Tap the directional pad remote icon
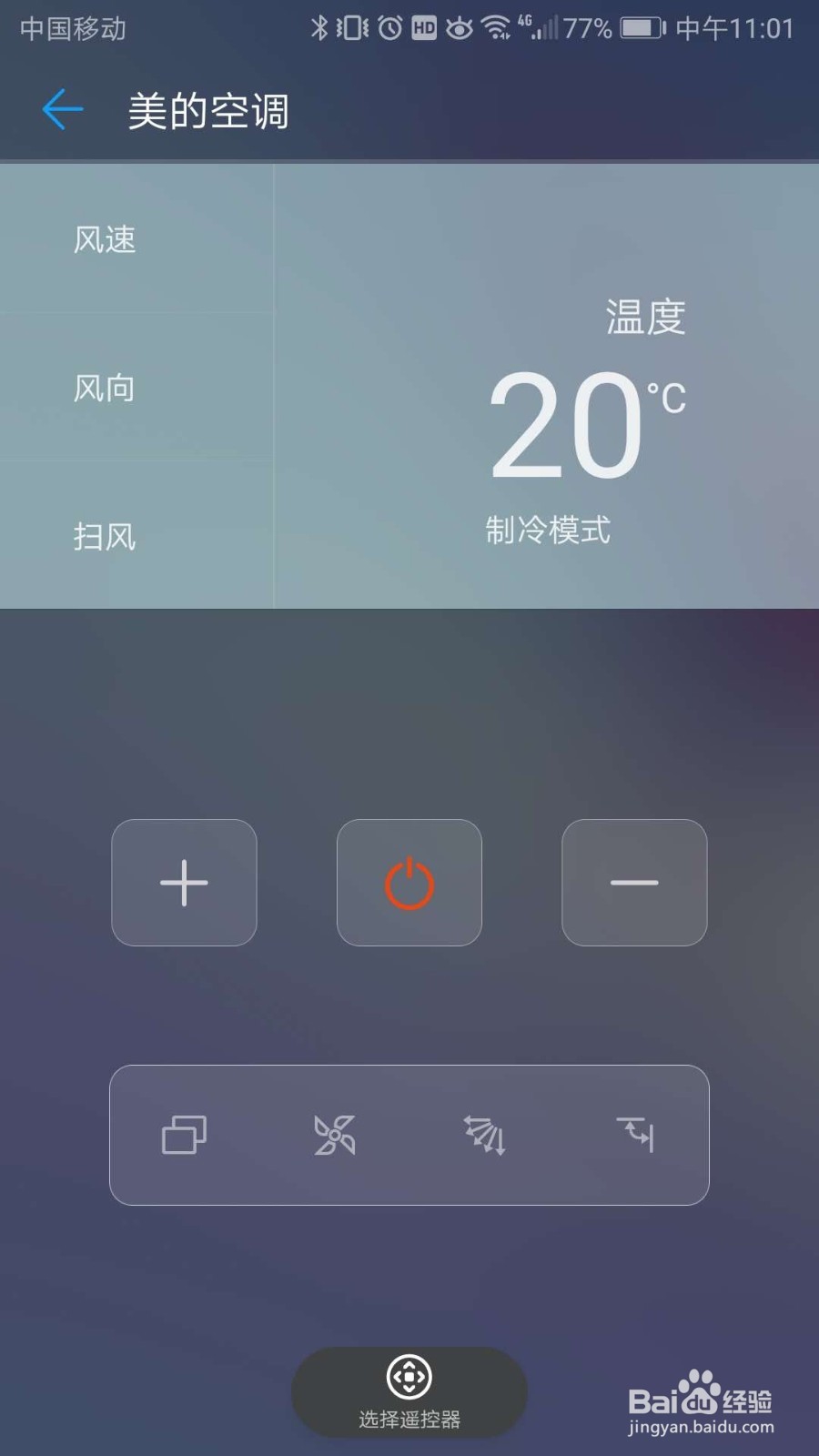Screen dimensions: 819x1456 tap(409, 1377)
